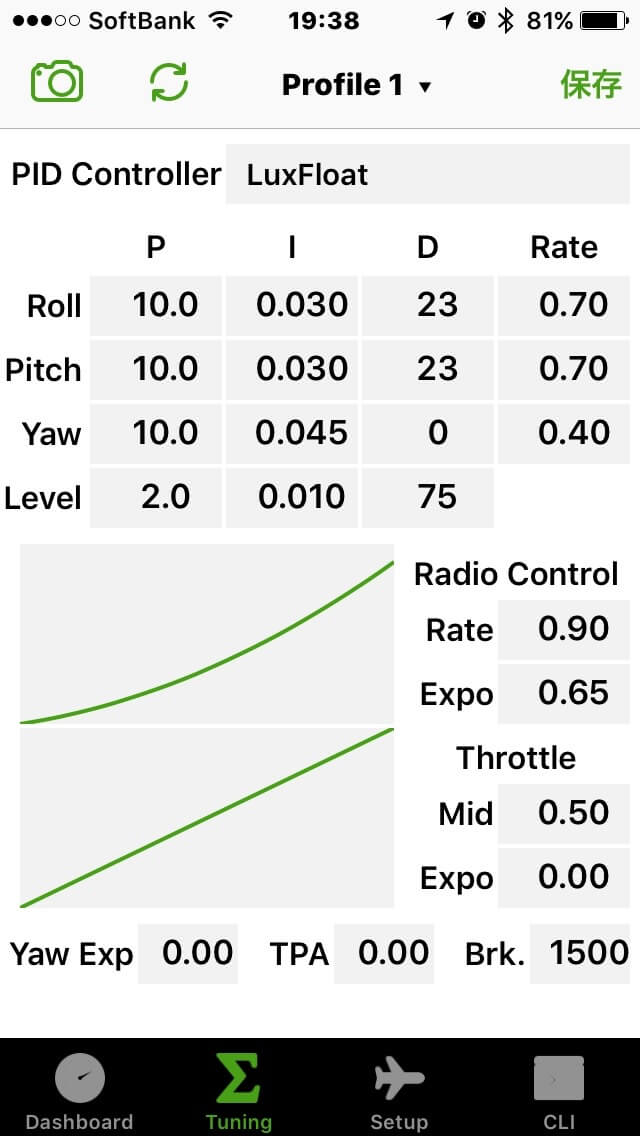Edit the Yaw I value 0.045

pyautogui.click(x=292, y=433)
